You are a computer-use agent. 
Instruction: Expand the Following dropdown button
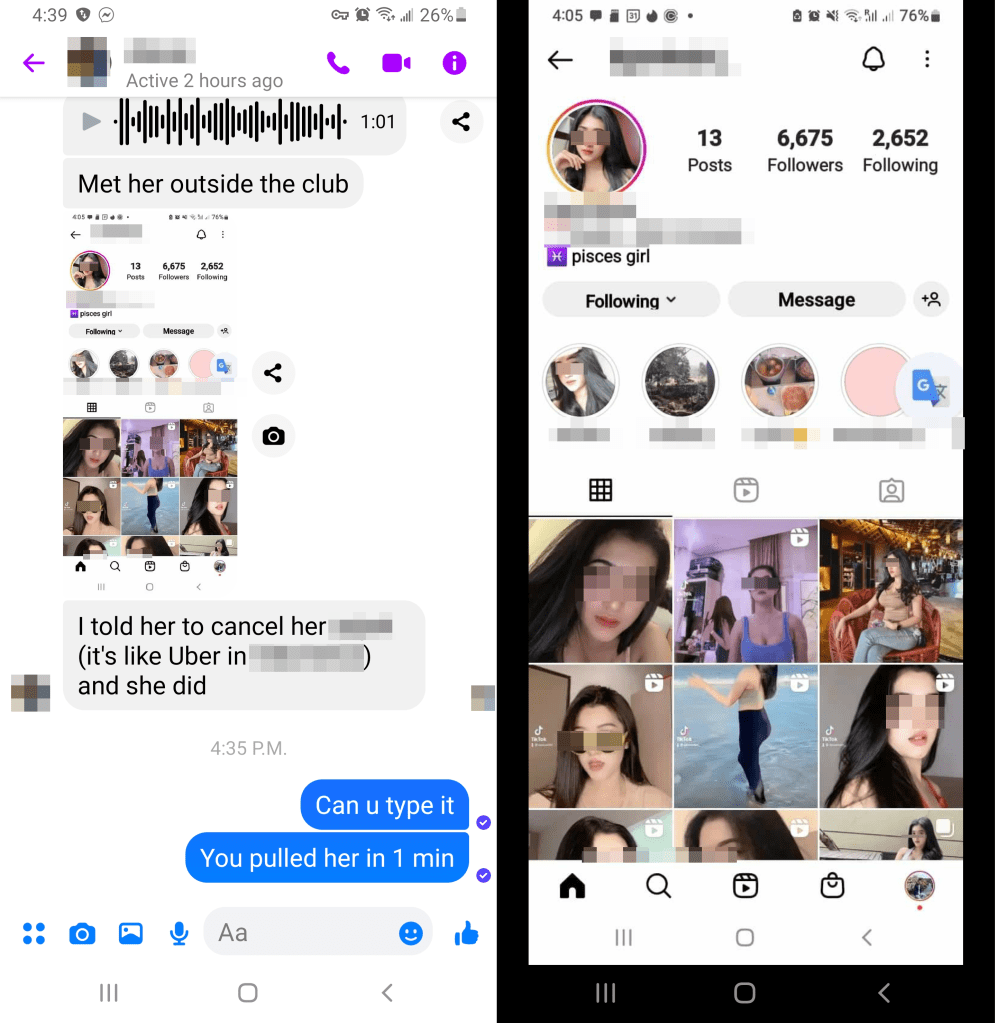[630, 300]
